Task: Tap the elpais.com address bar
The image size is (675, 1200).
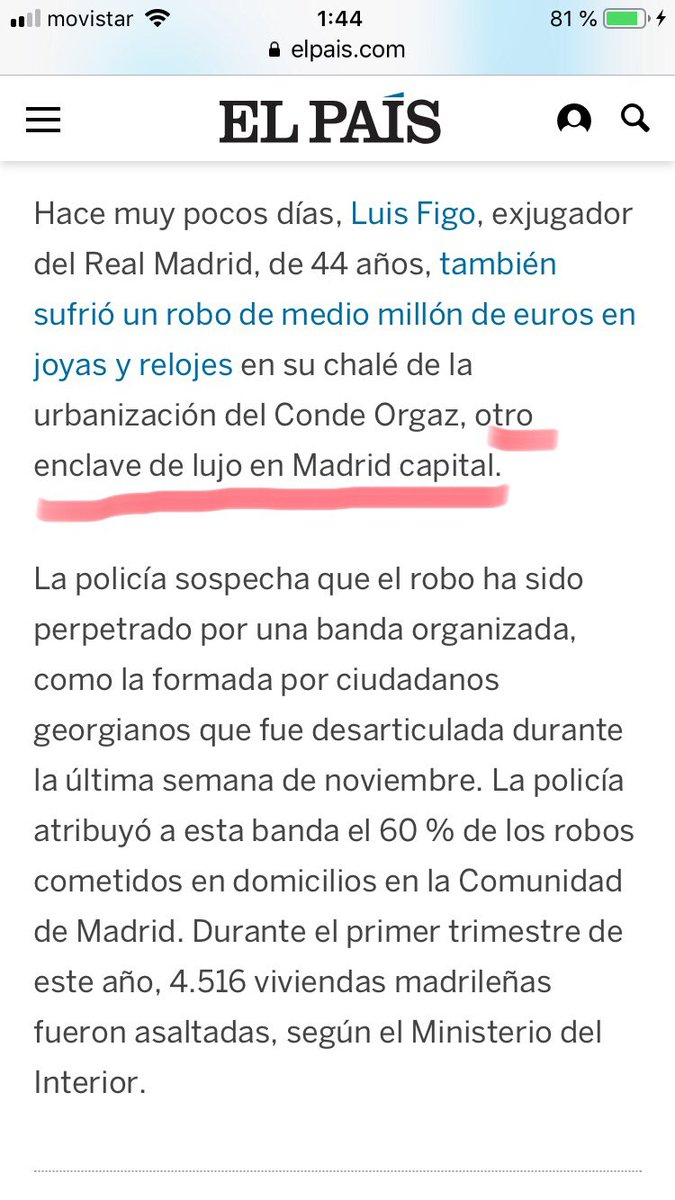Action: (x=337, y=49)
